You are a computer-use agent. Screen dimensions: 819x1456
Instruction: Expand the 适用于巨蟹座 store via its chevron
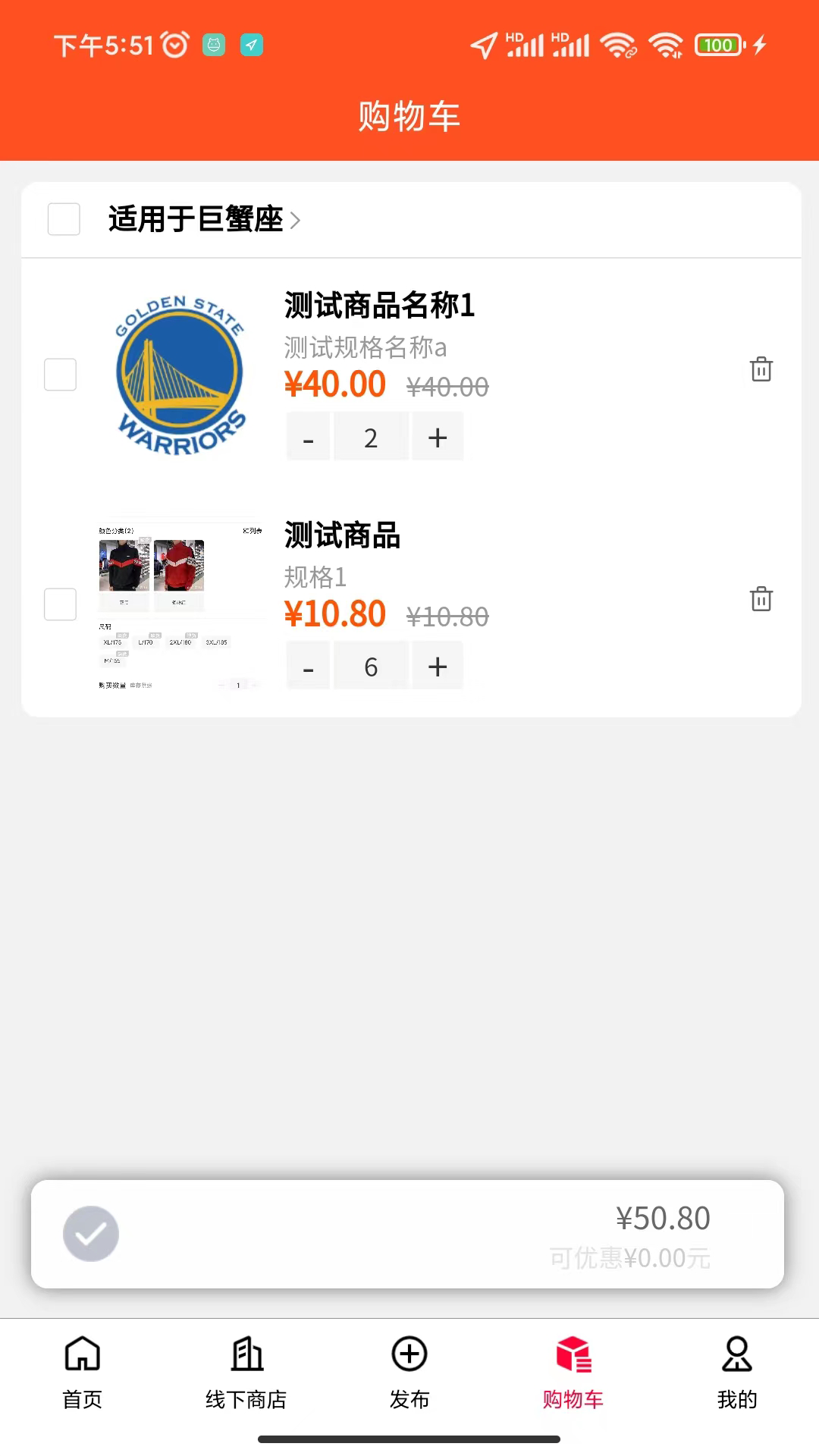pyautogui.click(x=297, y=220)
